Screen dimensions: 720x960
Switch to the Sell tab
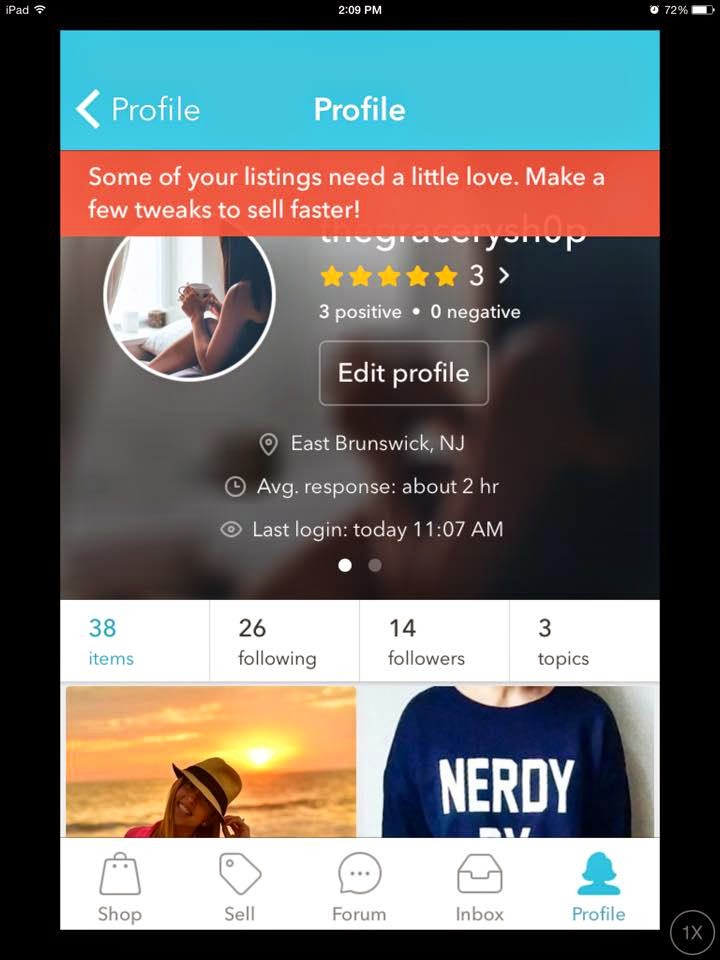[x=239, y=887]
